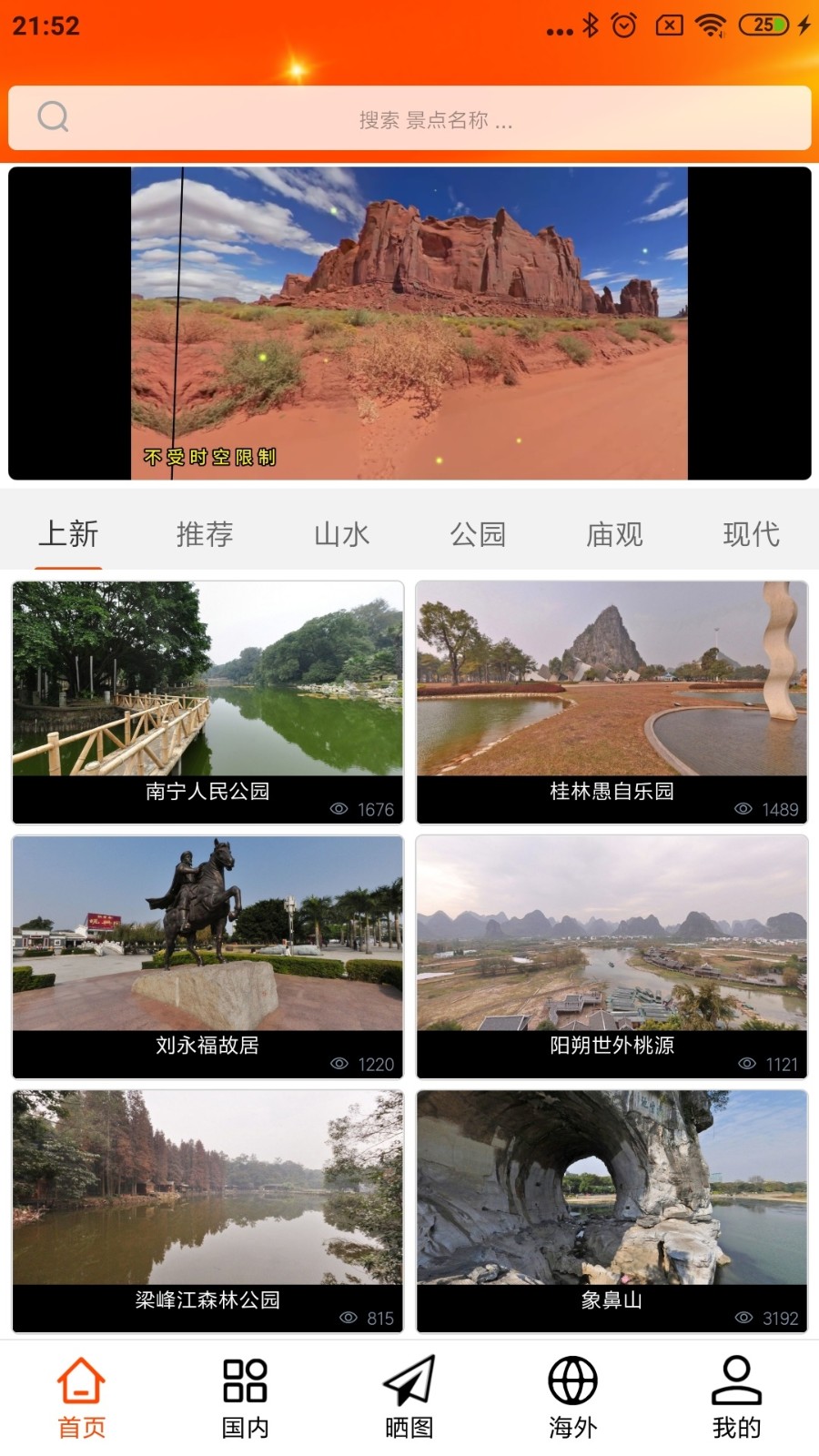Open the 桂林愚自乐园 scenic card
The image size is (819, 1456).
point(612,702)
